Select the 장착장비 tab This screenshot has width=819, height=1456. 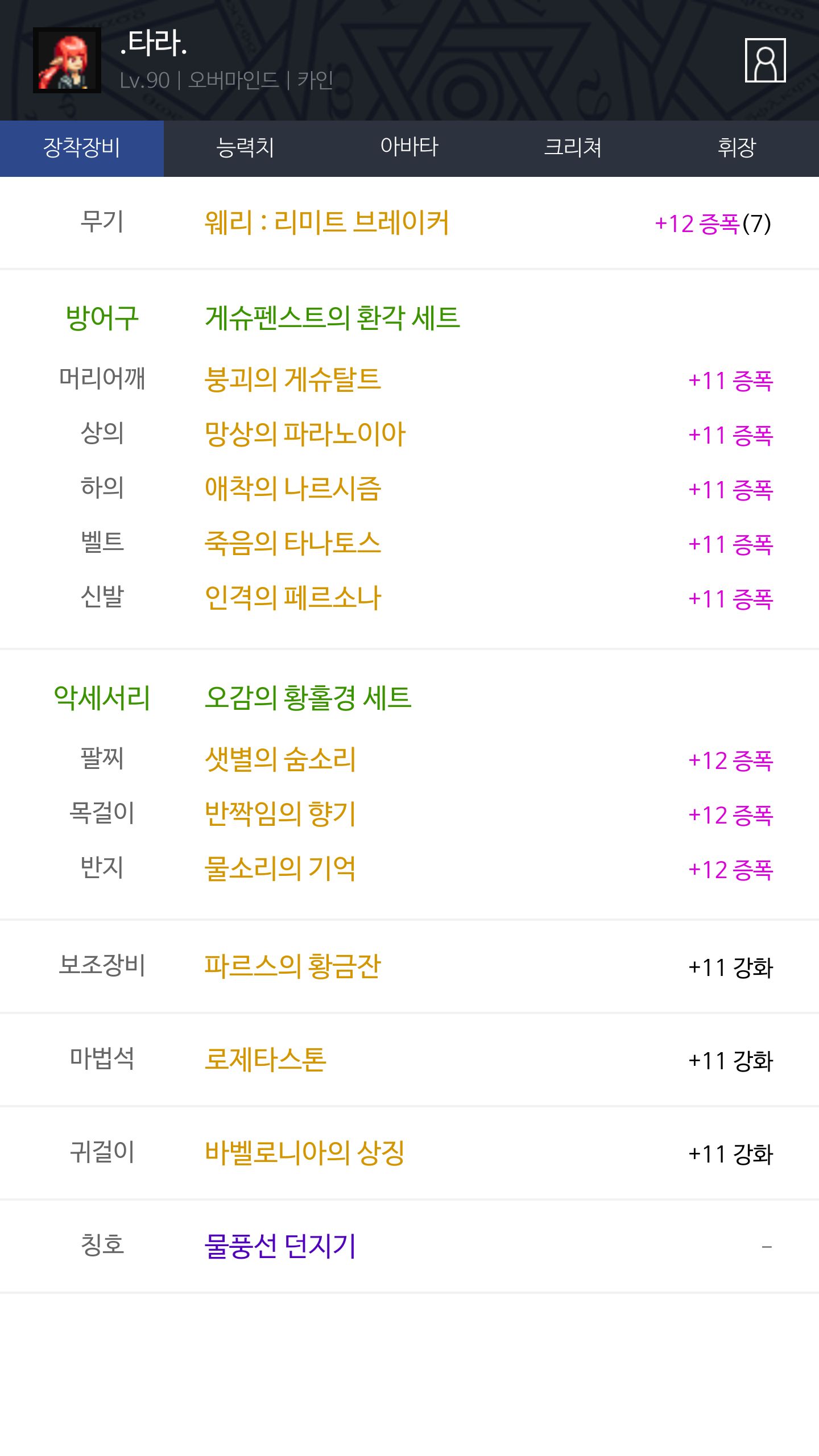(82, 148)
